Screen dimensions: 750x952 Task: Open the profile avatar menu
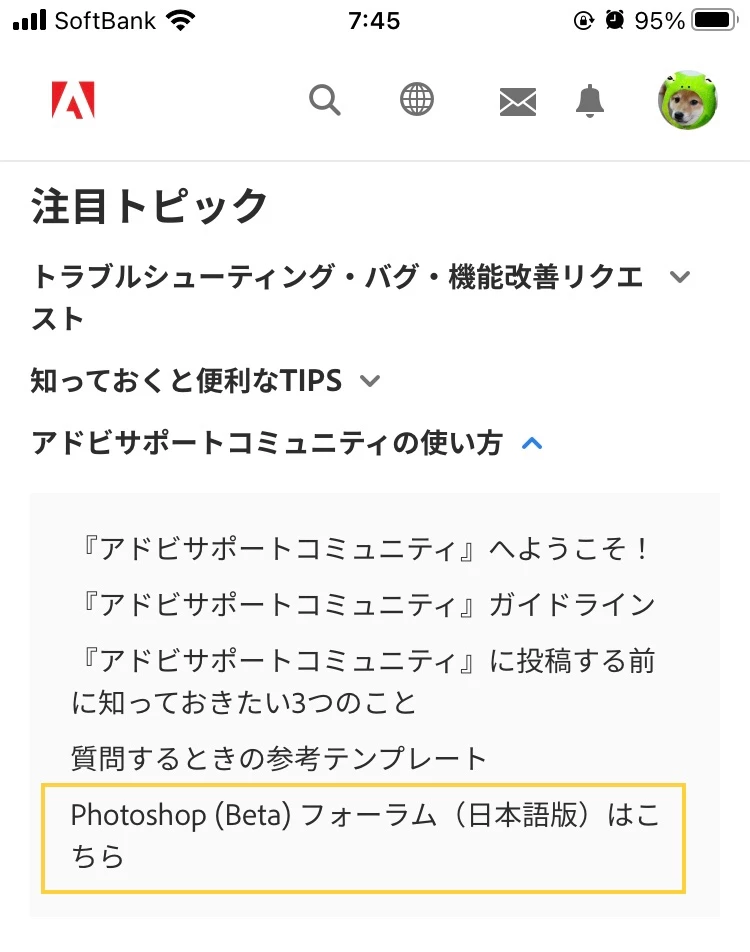686,100
